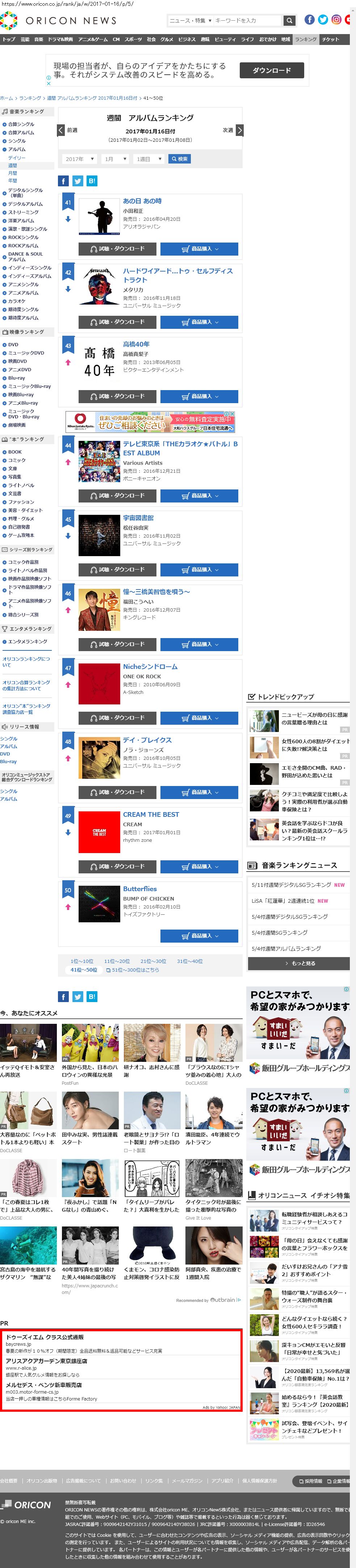Jump to the 1位~10位 ranking page
The image size is (356, 1568).
pos(81,961)
